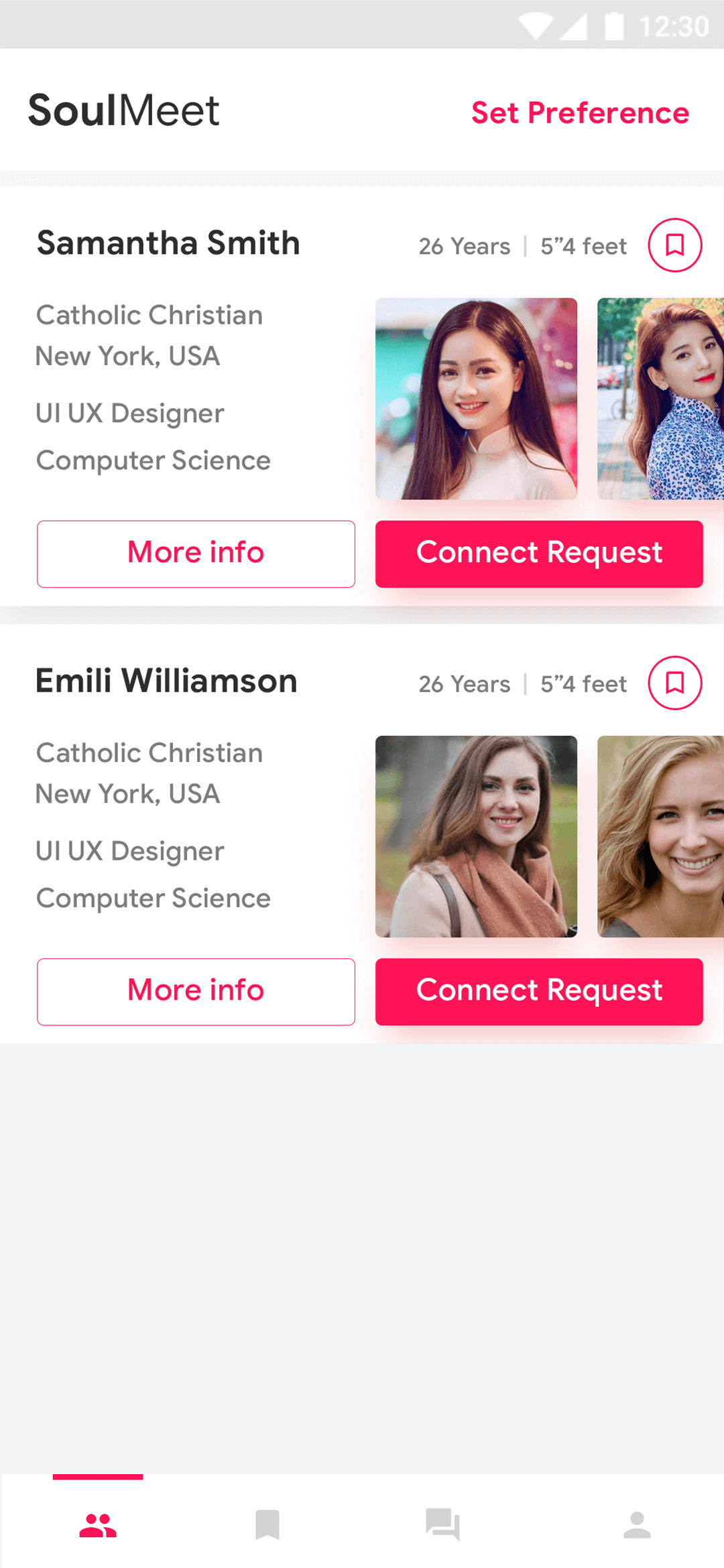Click Emili Williamson's name
Screen dimensions: 724x1568
pos(167,681)
